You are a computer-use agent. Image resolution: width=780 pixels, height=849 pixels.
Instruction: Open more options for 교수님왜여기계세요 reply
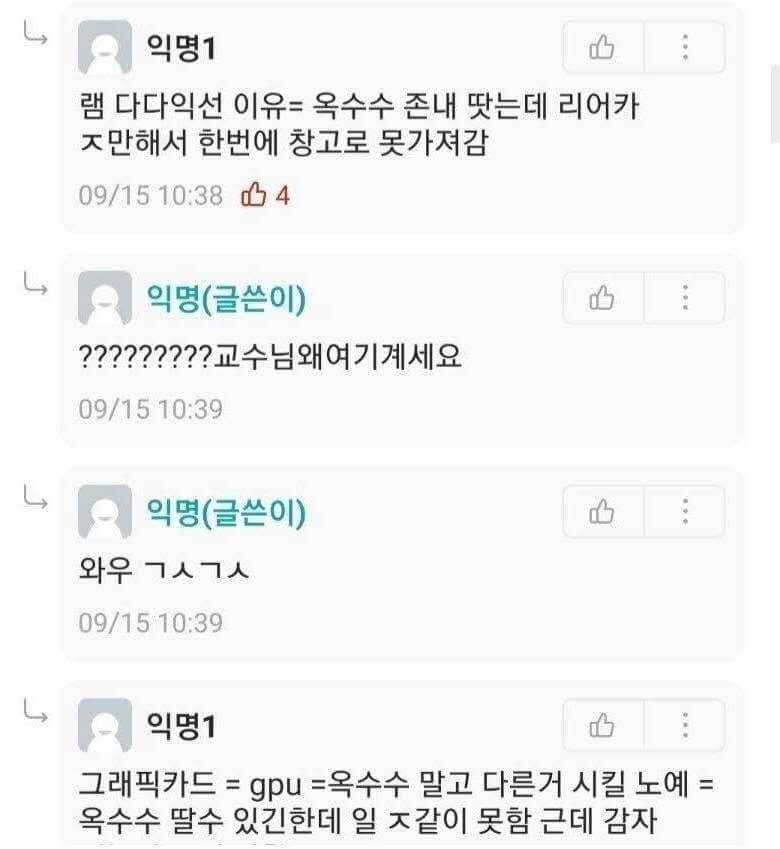coord(685,297)
